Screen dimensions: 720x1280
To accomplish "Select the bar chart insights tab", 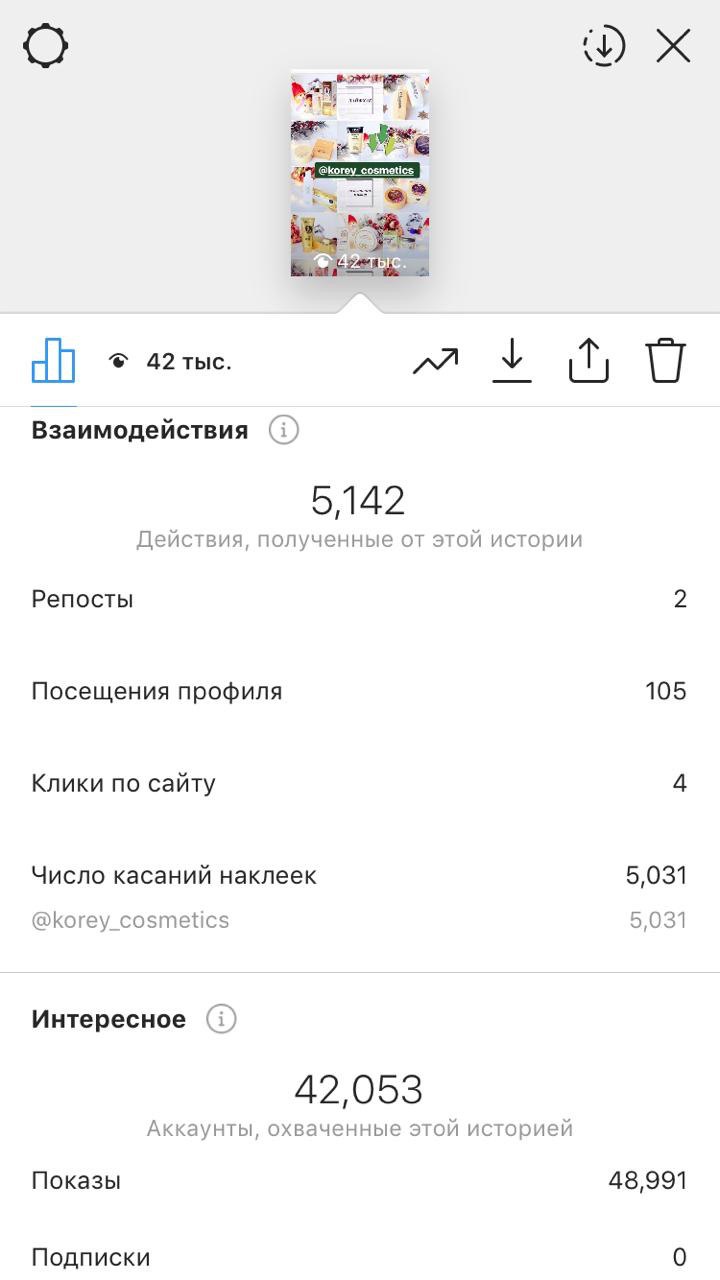I will pyautogui.click(x=54, y=360).
